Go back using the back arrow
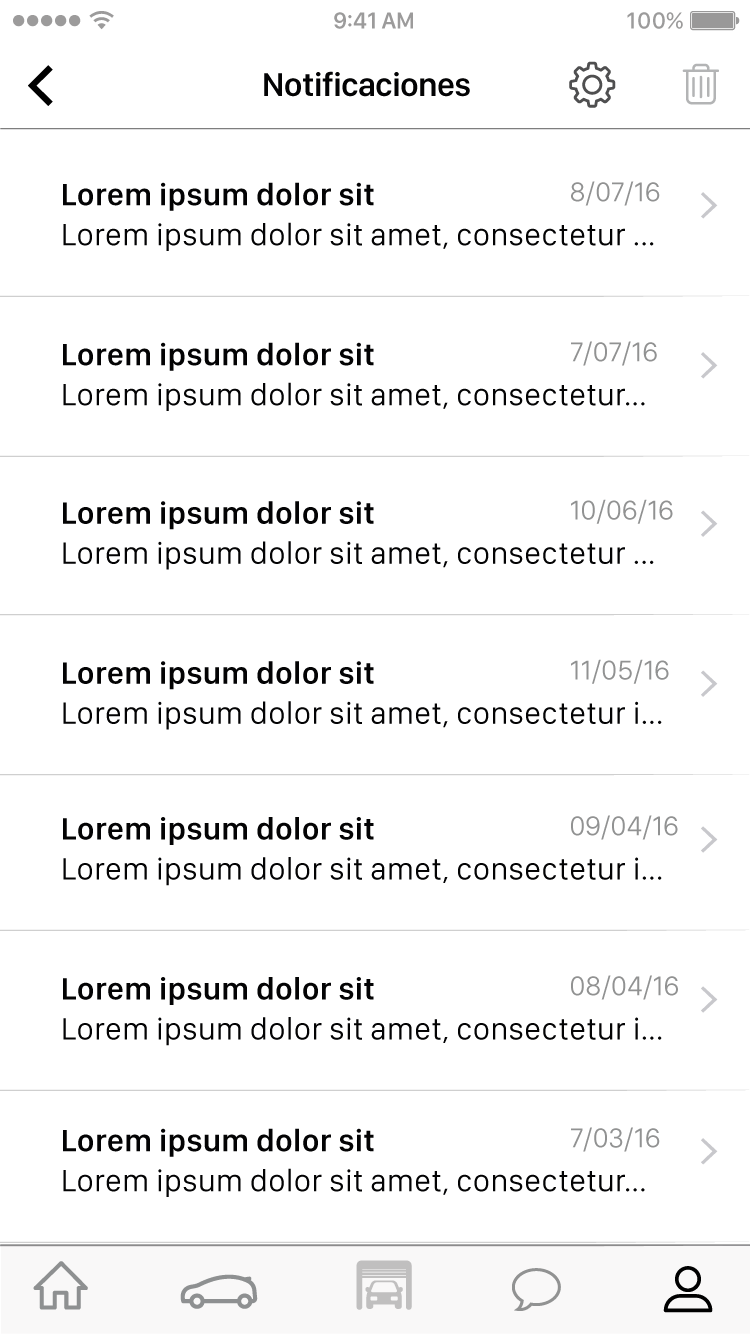Viewport: 750px width, 1334px height. pos(40,85)
